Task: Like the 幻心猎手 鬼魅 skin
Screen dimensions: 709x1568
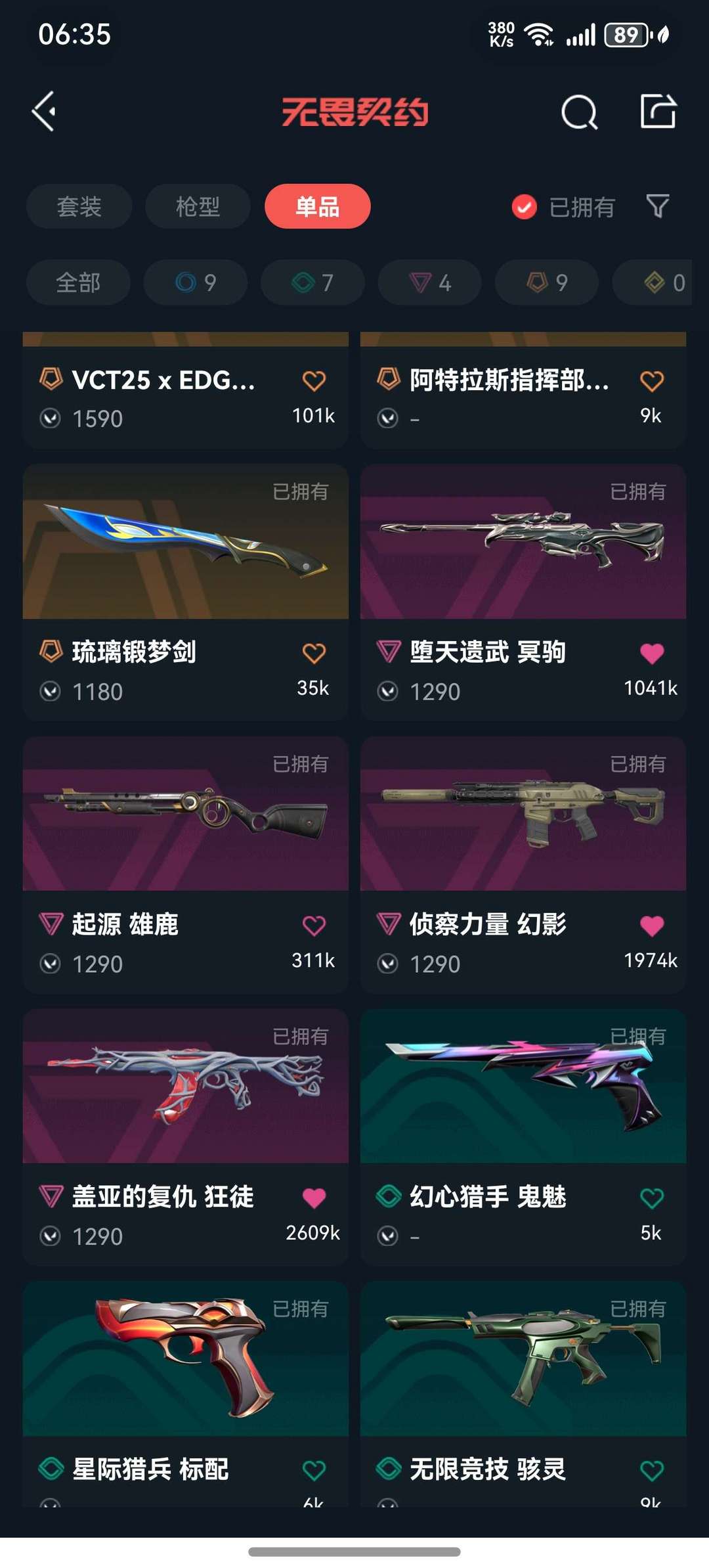Action: click(651, 1198)
